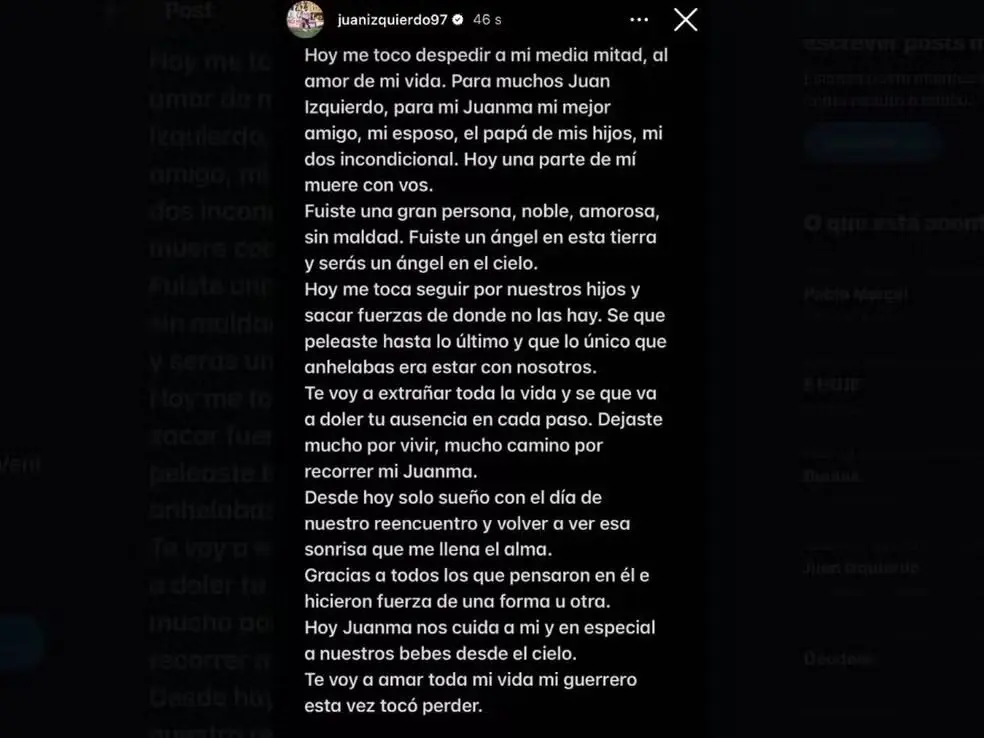The height and width of the screenshot is (738, 984).
Task: Close the story viewer
Action: pyautogui.click(x=685, y=20)
